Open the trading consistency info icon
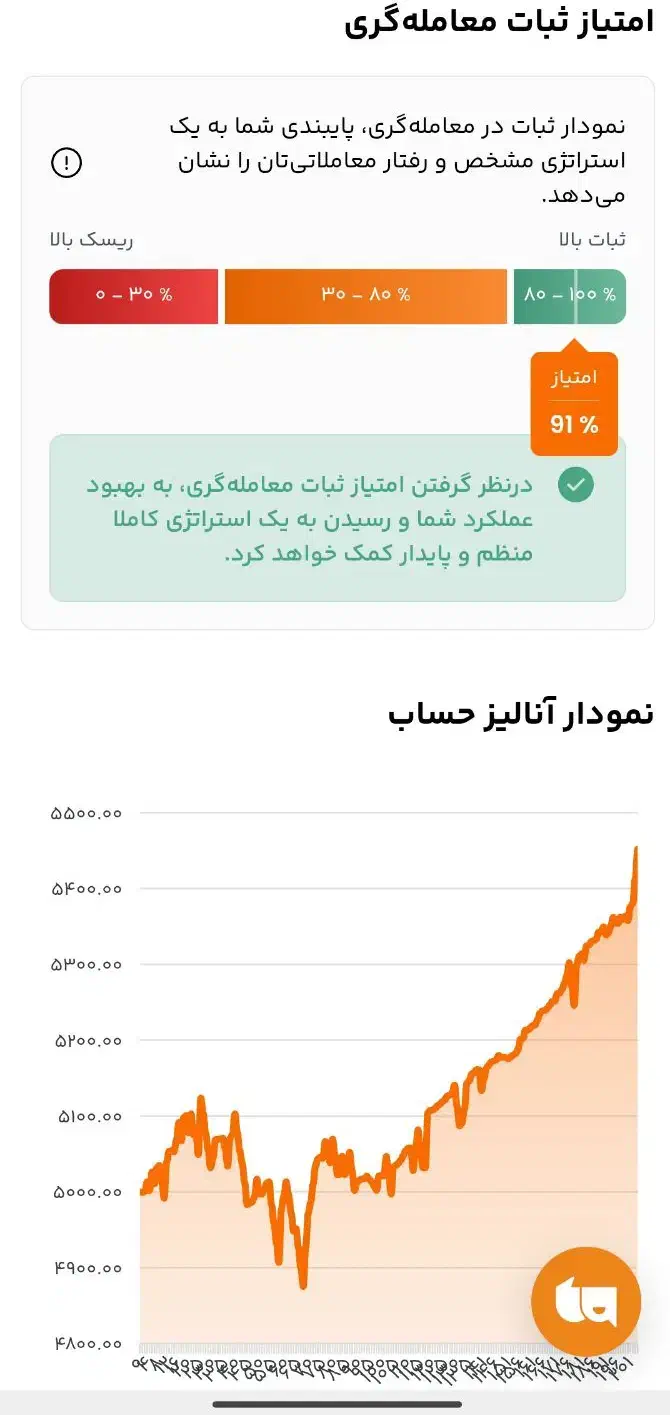 tap(66, 162)
